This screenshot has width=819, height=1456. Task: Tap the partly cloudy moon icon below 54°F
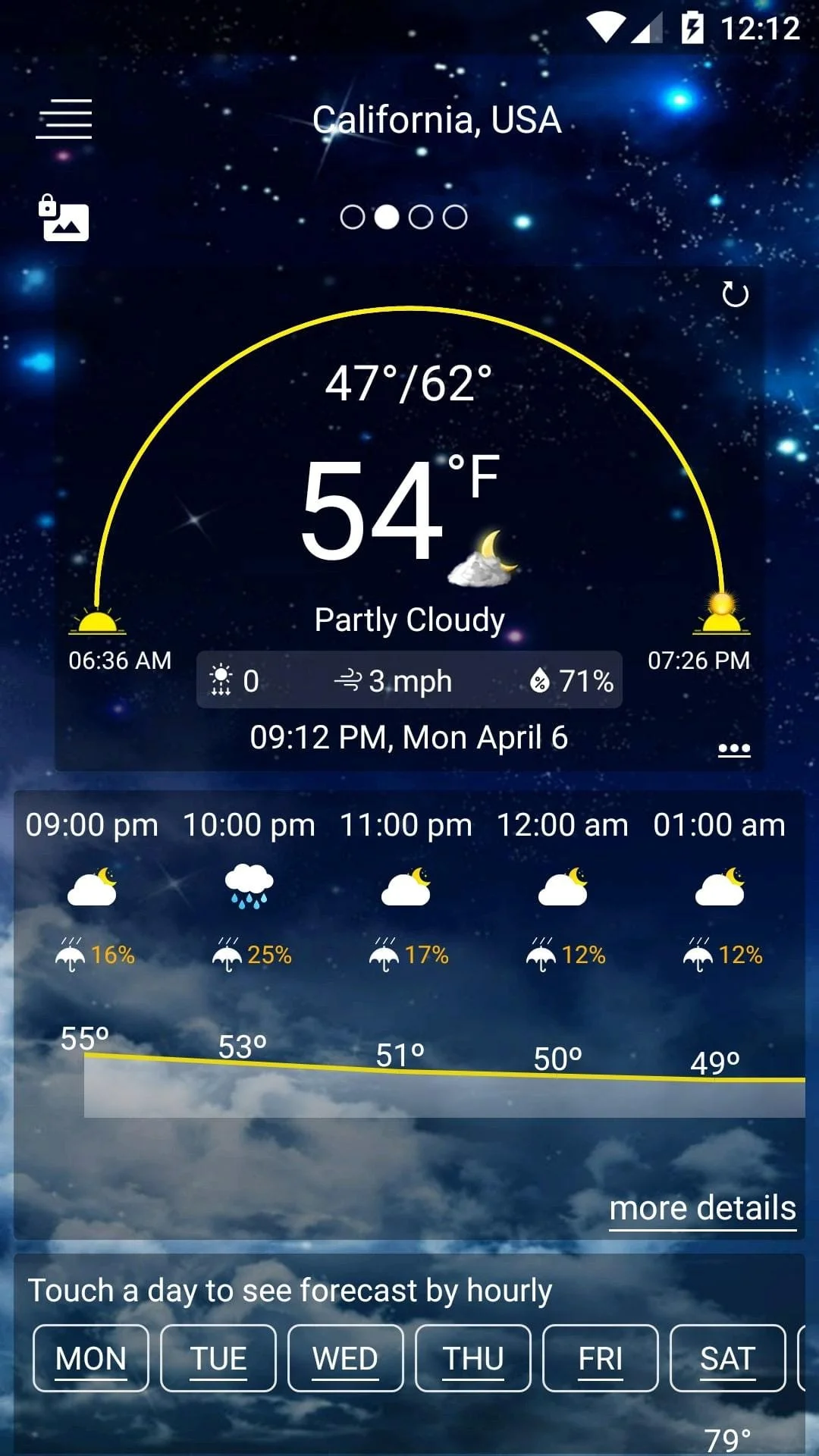(x=483, y=559)
